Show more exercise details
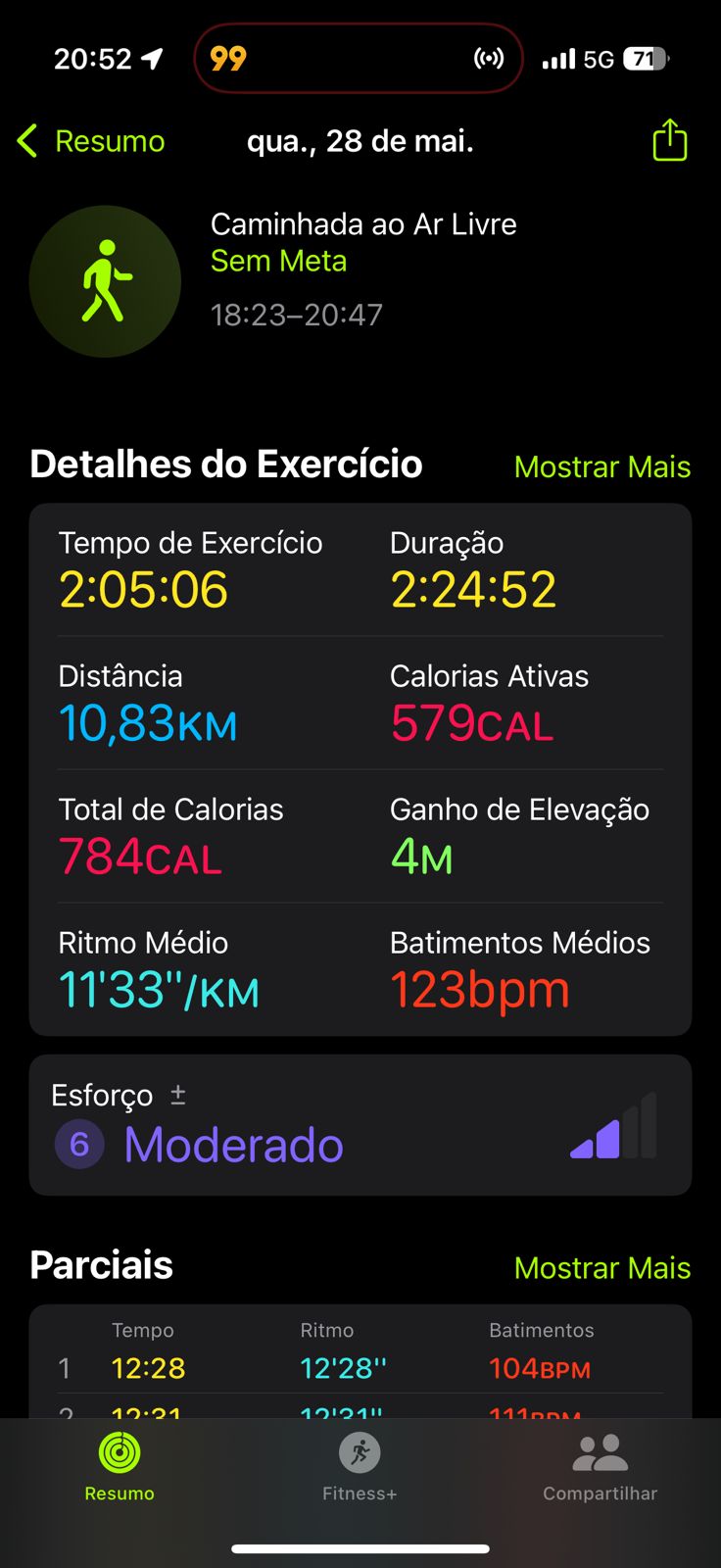This screenshot has width=721, height=1568. click(x=602, y=466)
